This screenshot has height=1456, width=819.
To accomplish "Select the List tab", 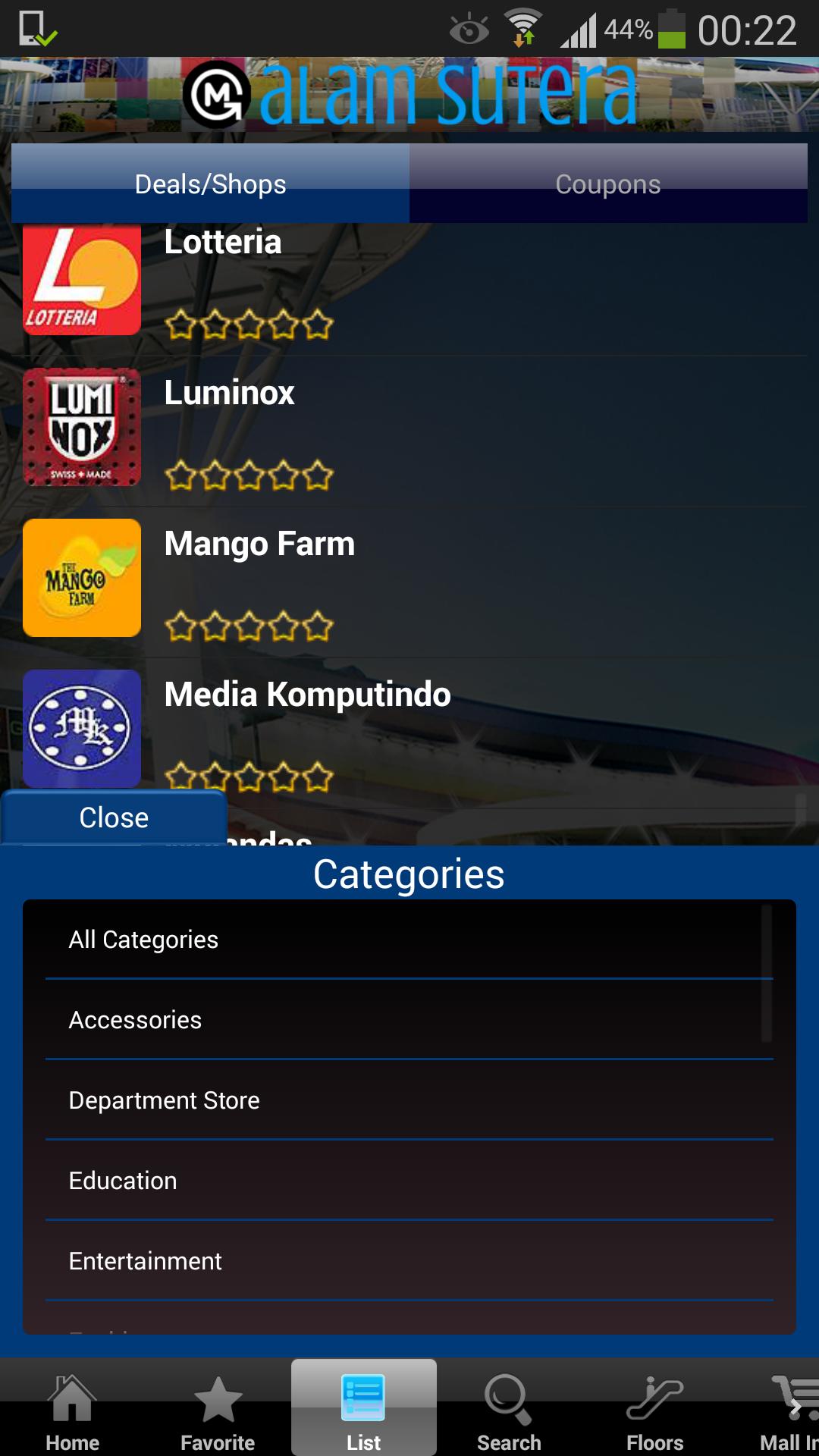I will pyautogui.click(x=363, y=1412).
